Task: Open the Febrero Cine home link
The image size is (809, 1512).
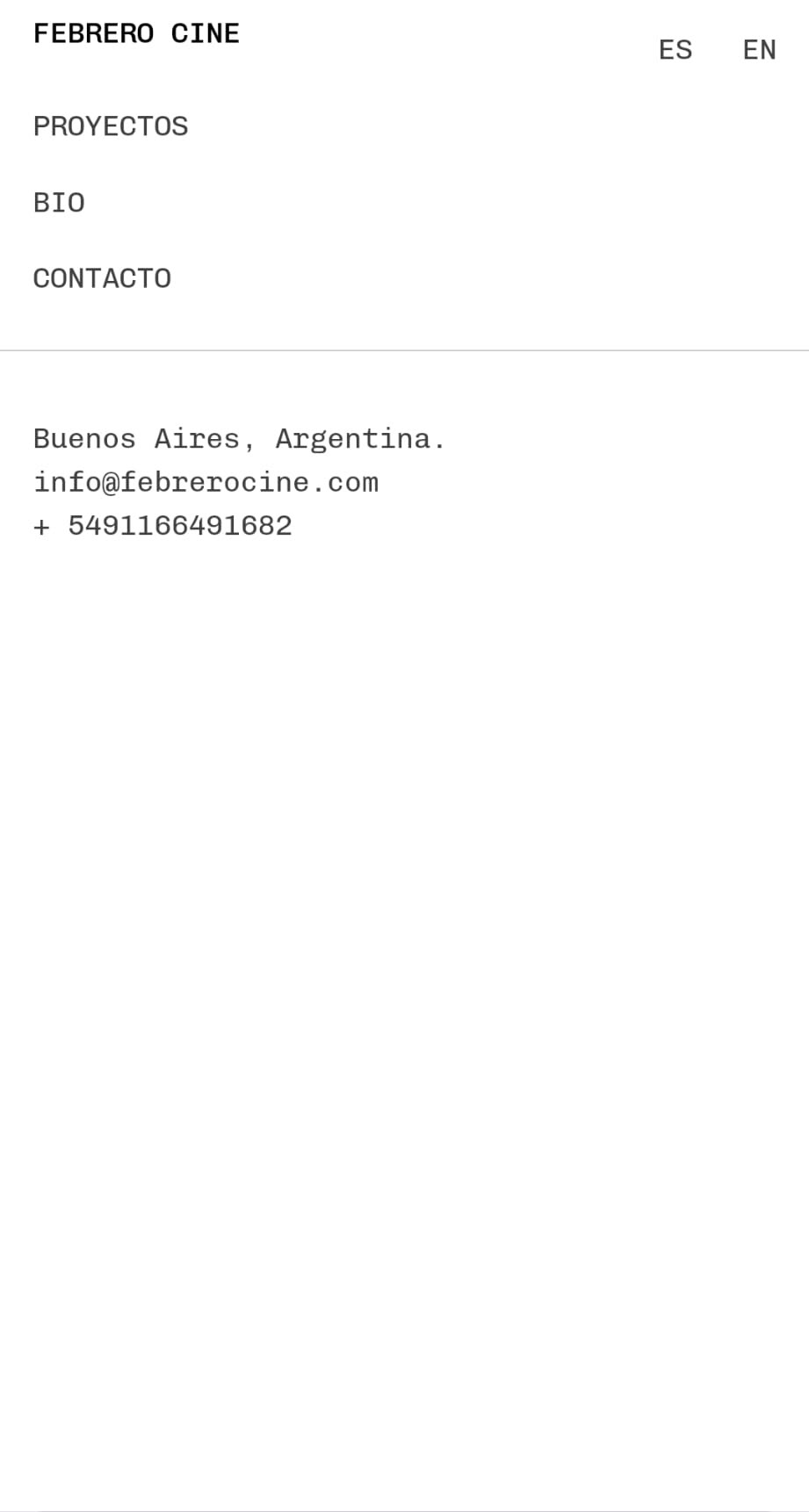Action: coord(136,33)
